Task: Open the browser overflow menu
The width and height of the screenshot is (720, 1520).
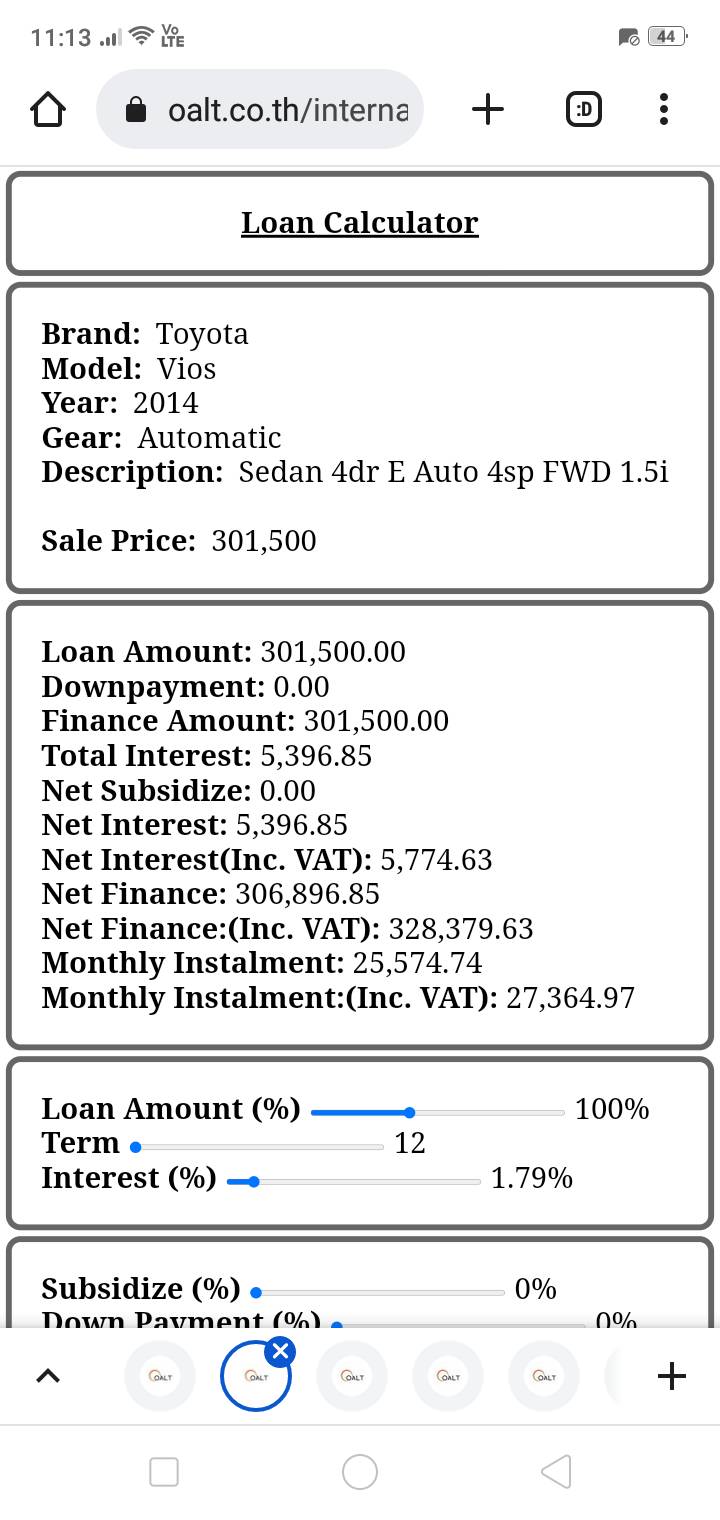Action: [x=664, y=109]
